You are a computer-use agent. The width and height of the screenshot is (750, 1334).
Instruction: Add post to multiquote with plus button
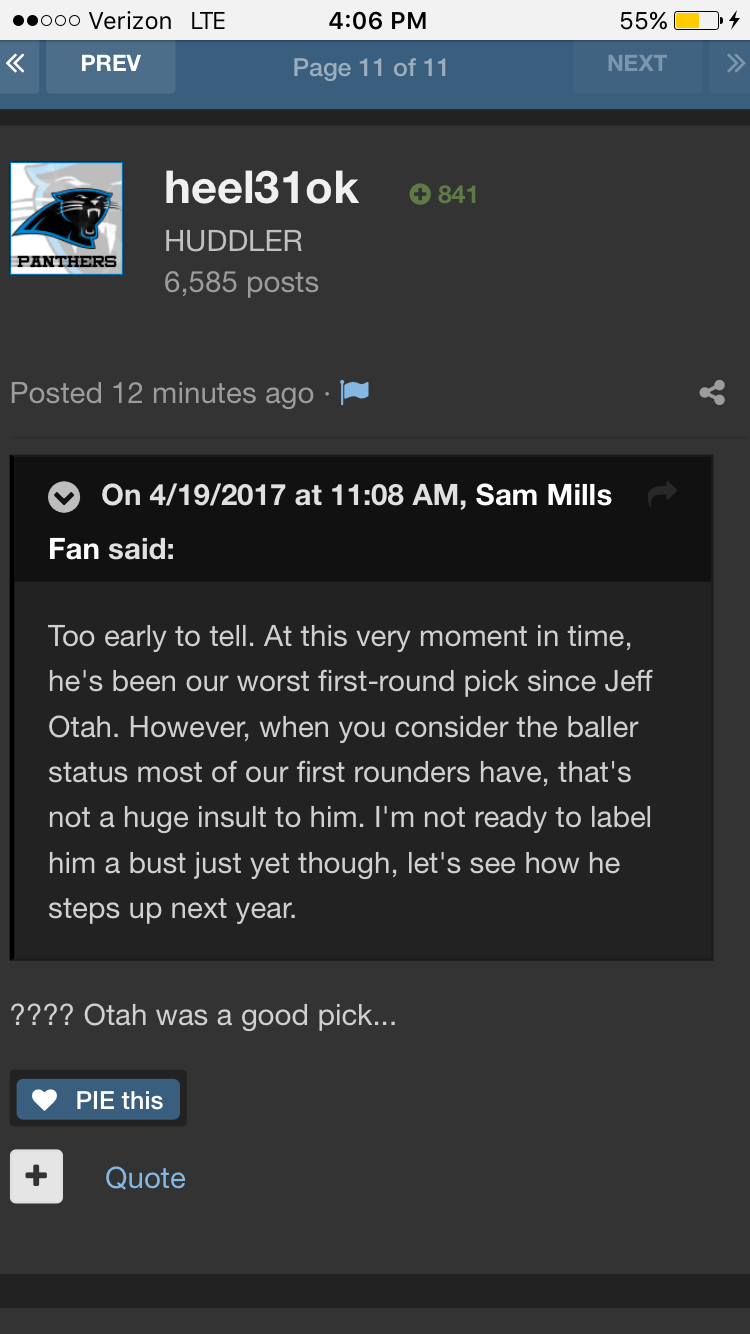(x=36, y=1176)
